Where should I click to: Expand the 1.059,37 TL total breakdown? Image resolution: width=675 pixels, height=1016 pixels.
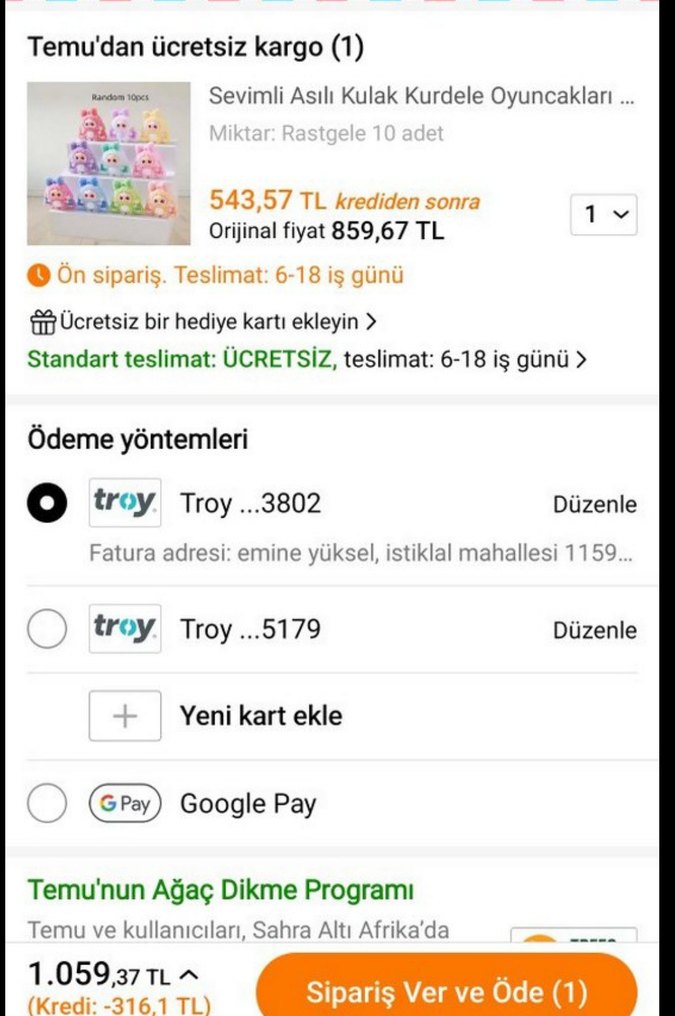tap(191, 973)
